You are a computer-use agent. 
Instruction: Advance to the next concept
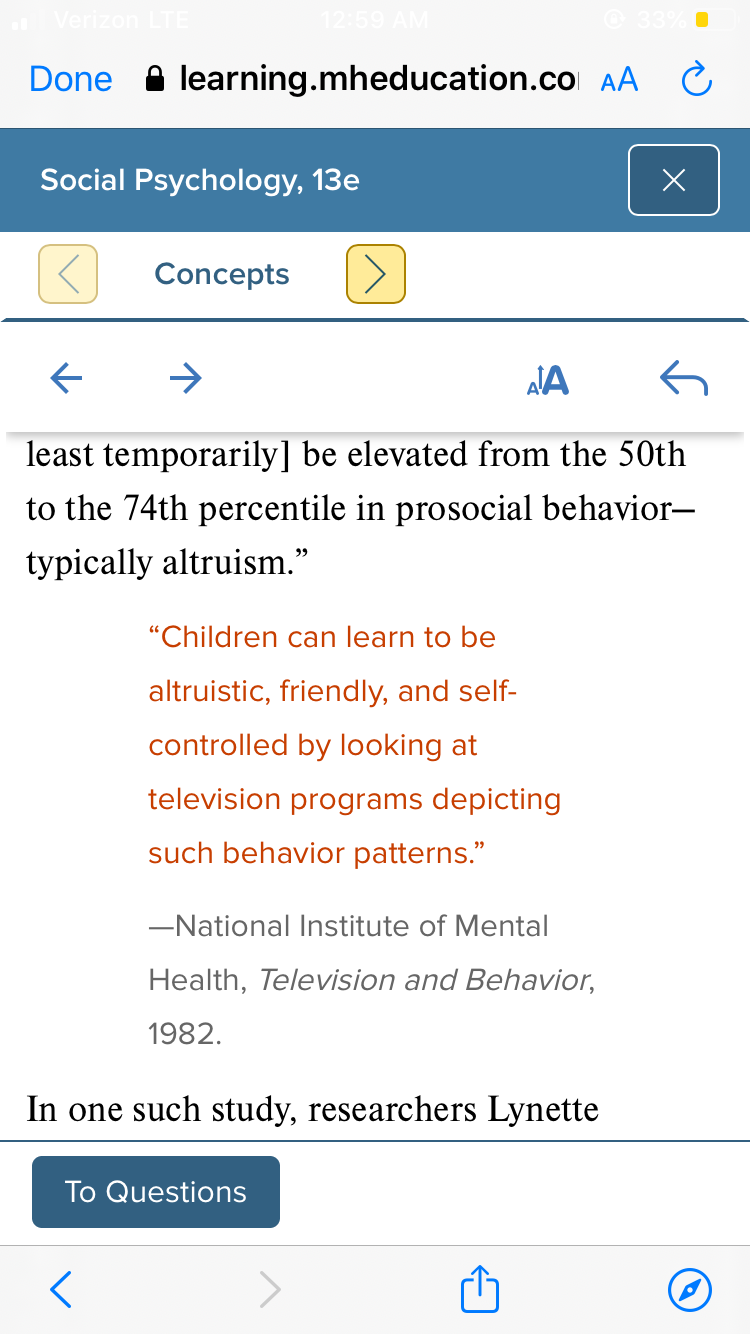pyautogui.click(x=375, y=274)
